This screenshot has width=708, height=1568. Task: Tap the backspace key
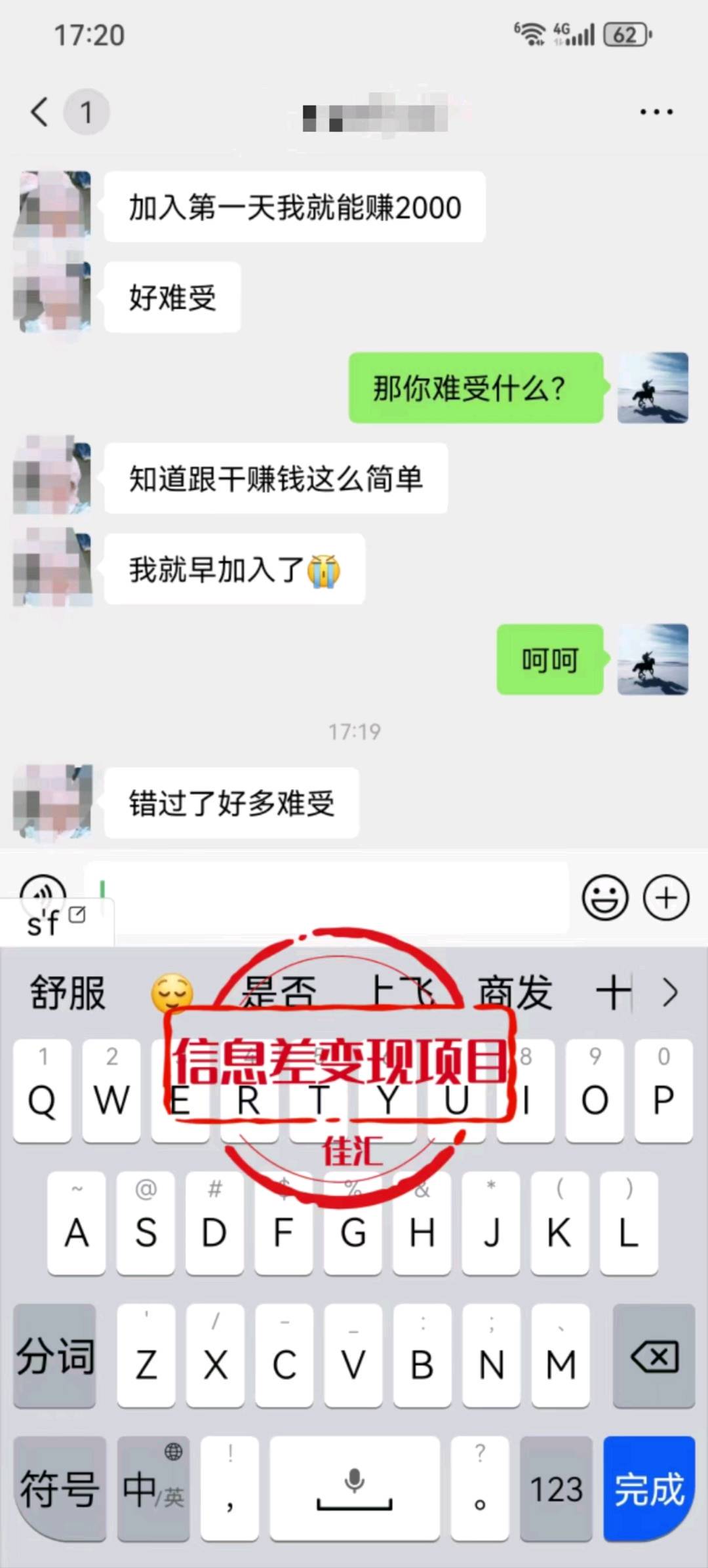[654, 1356]
